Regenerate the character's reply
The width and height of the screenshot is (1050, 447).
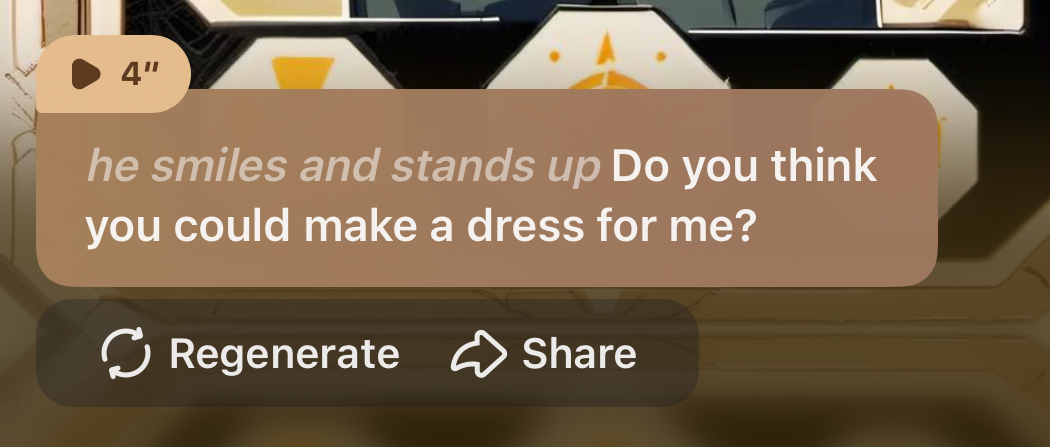tap(251, 354)
